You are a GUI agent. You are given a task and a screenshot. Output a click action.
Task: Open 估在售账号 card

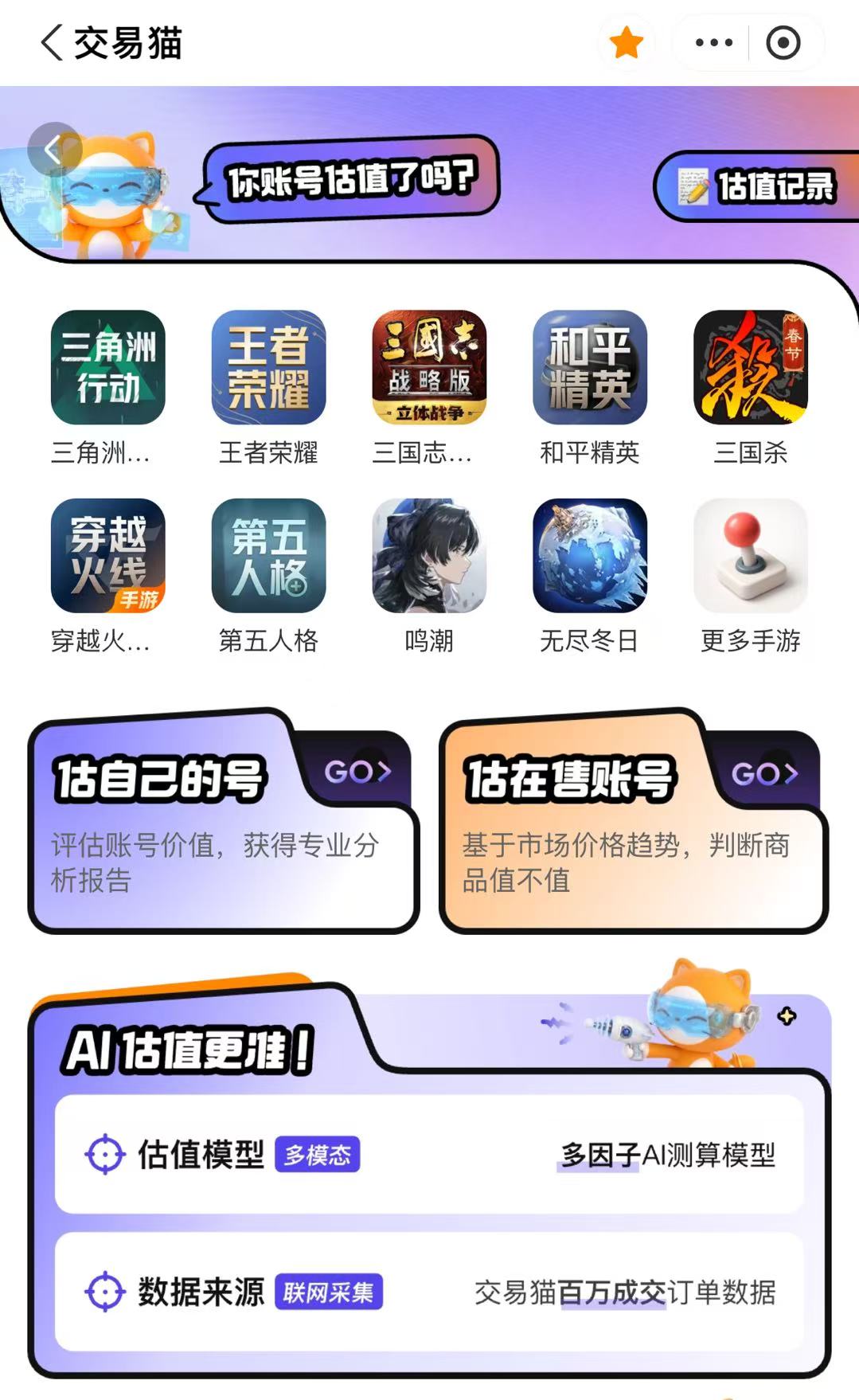click(x=634, y=822)
